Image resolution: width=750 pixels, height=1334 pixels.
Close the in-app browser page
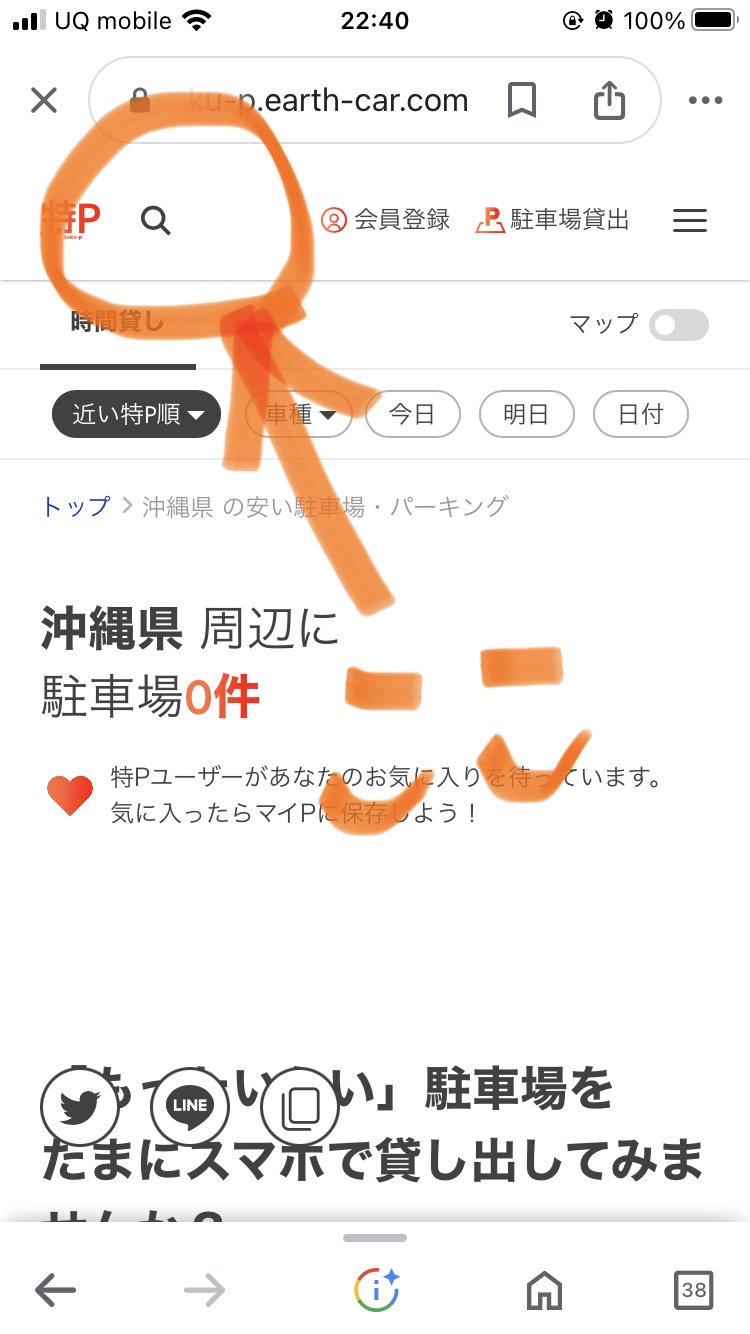click(44, 100)
